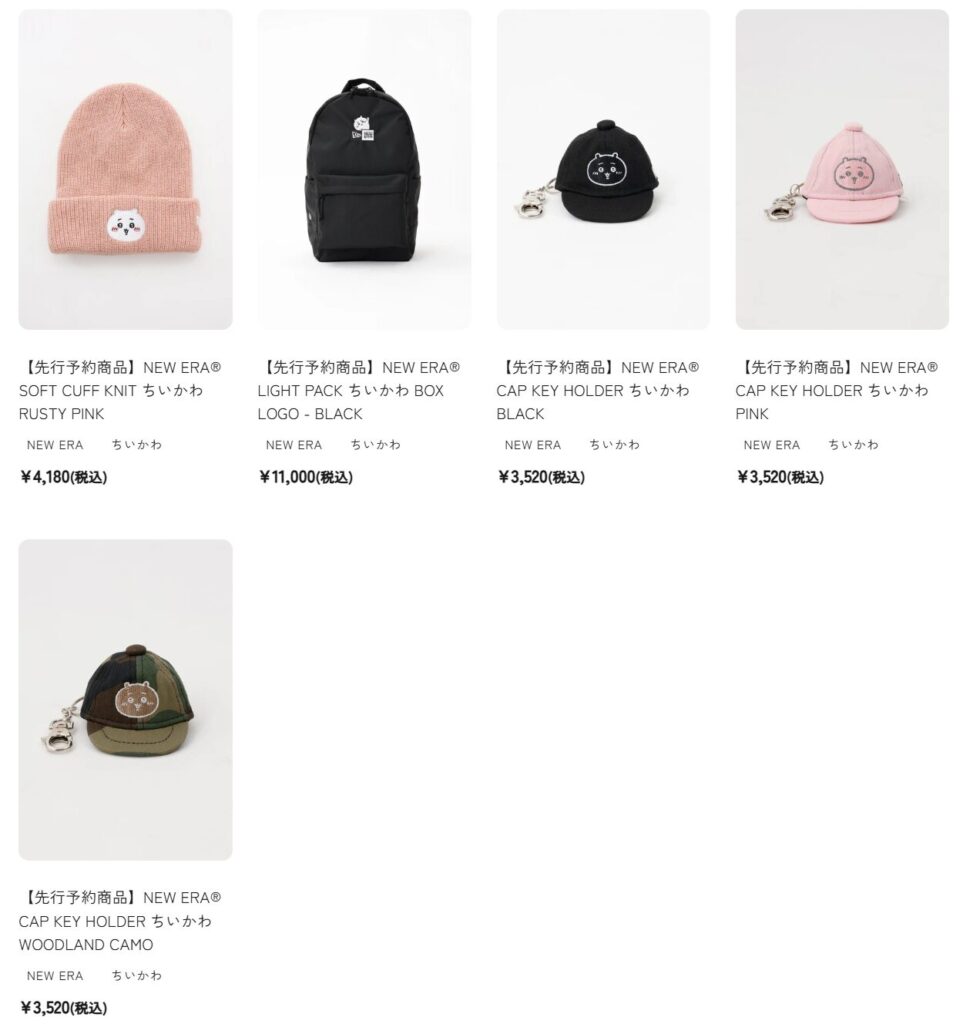Tap the ちいかわ tag under CAP KEY HOLDER PINK
Image resolution: width=973 pixels, height=1024 pixels.
tap(853, 445)
